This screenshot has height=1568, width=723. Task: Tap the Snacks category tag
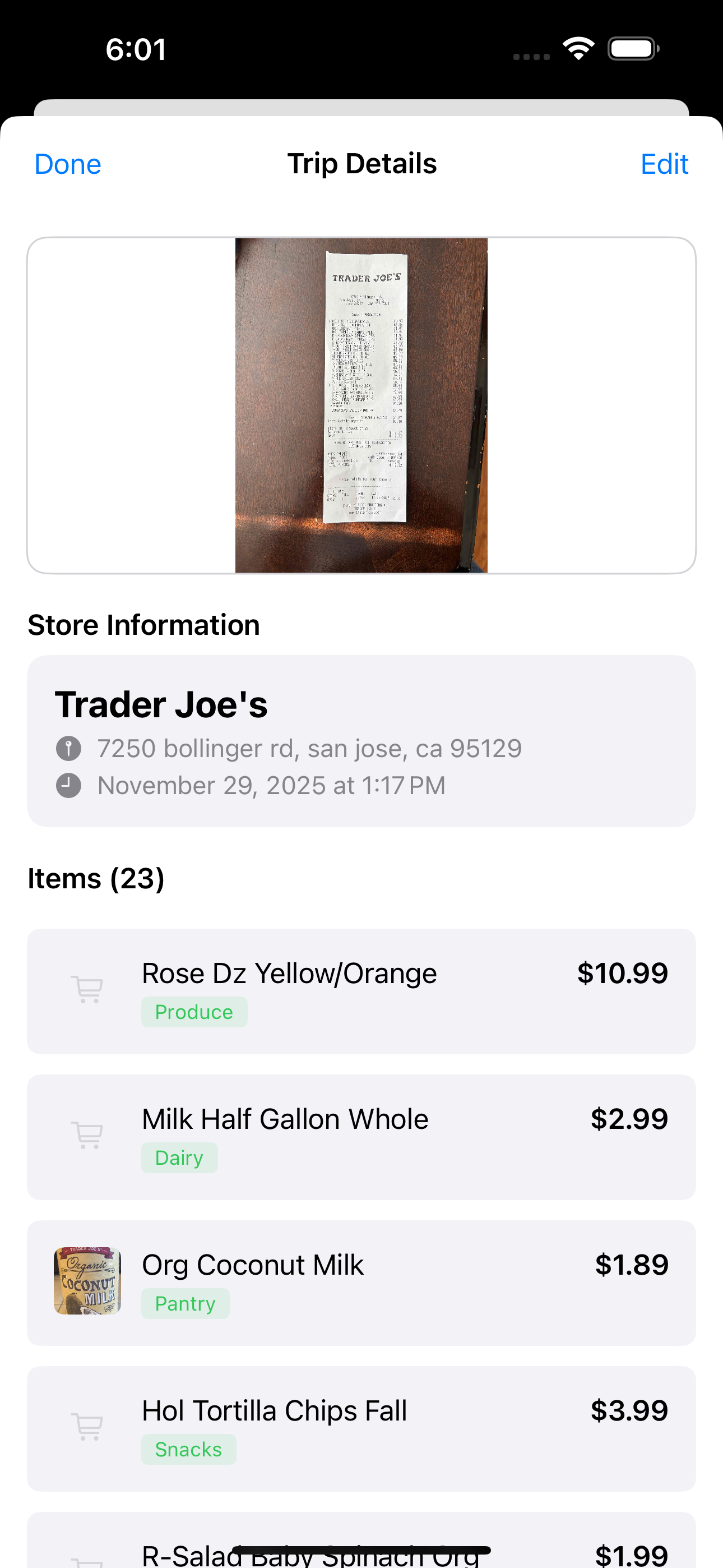(189, 1449)
